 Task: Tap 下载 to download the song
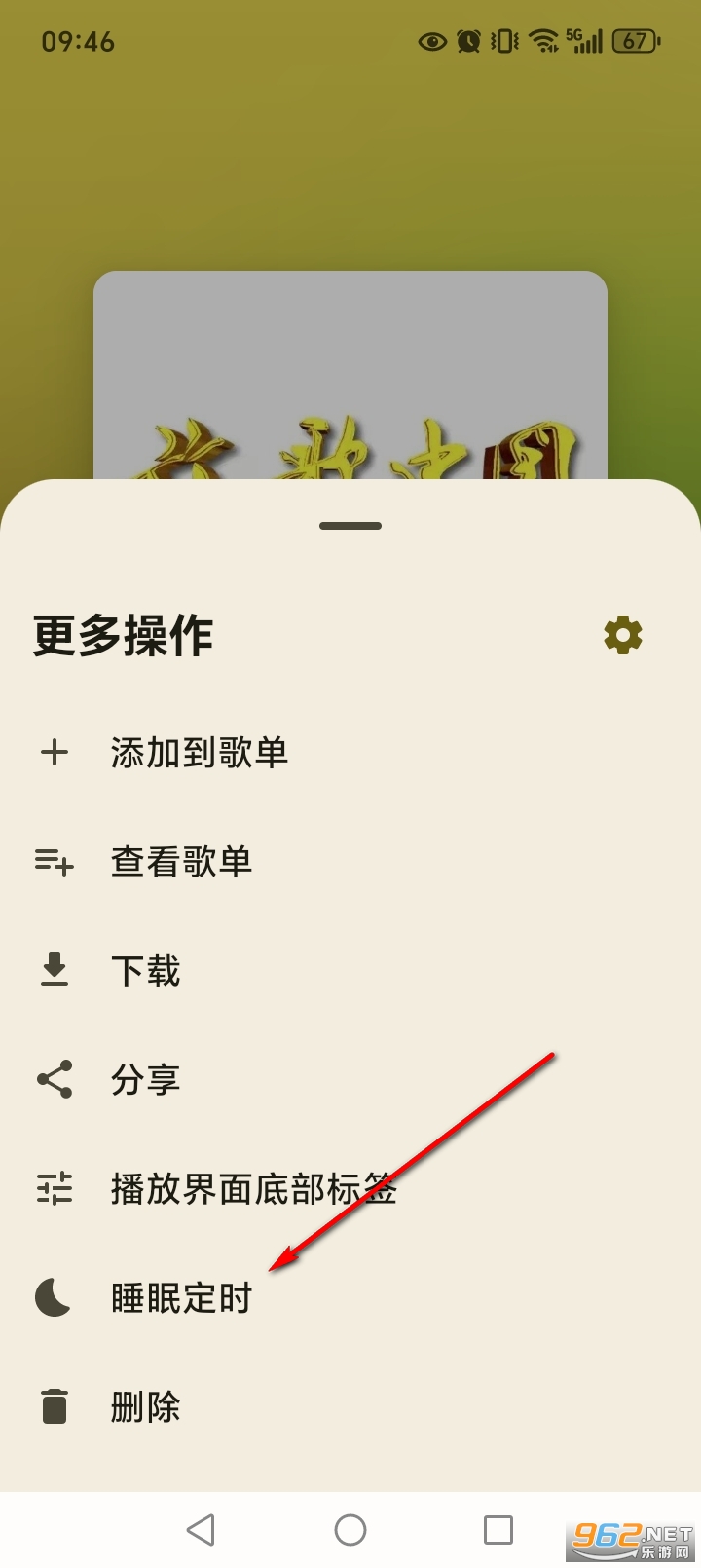(x=145, y=971)
